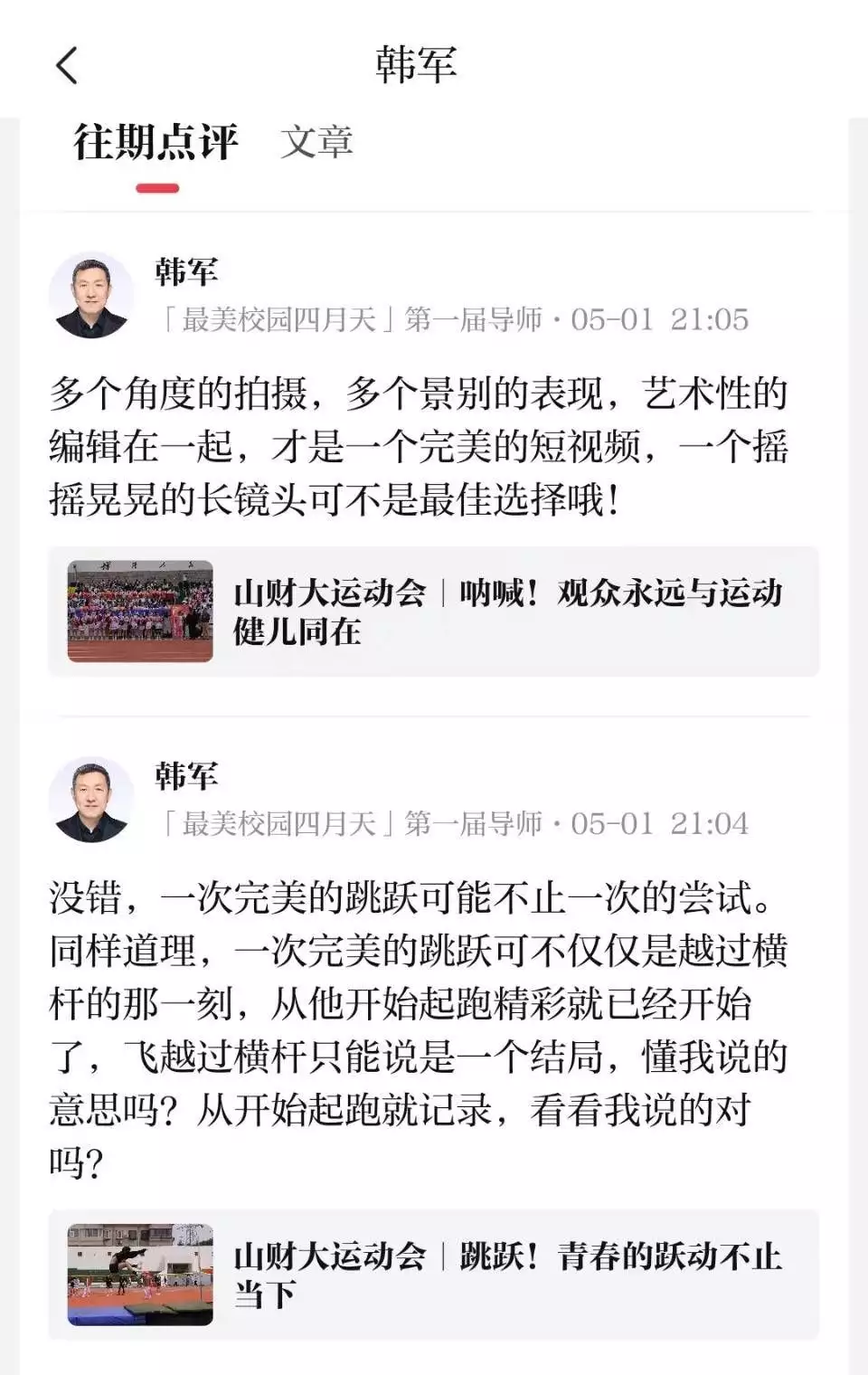Viewport: 868px width, 1375px height.
Task: Go back using the top-left arrow
Action: coord(67,66)
